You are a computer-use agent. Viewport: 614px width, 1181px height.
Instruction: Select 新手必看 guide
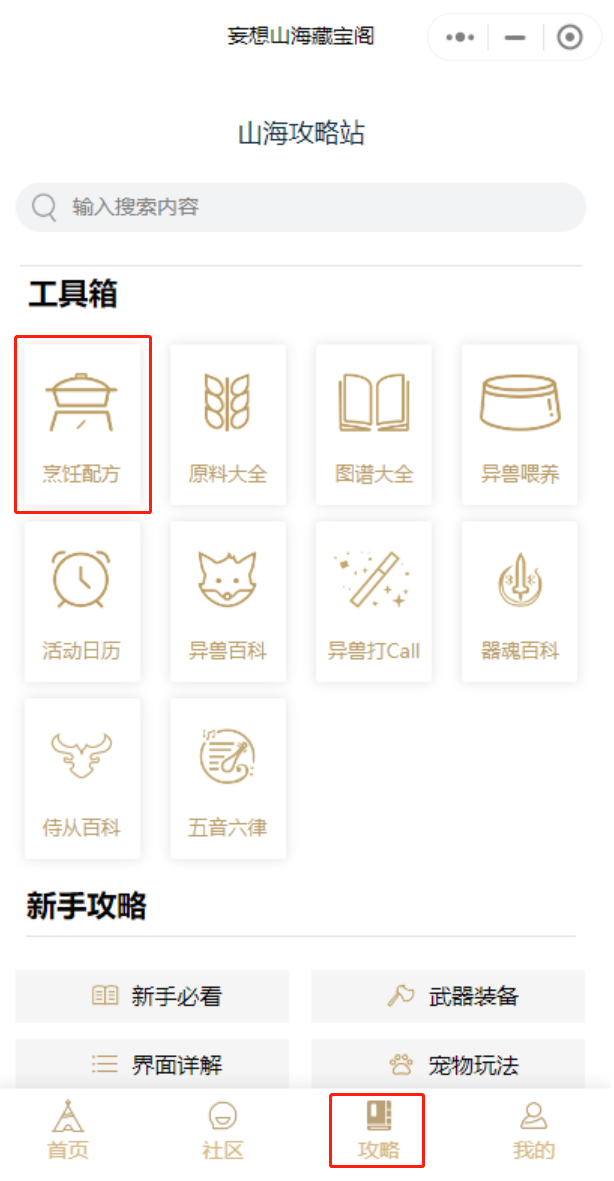(153, 996)
